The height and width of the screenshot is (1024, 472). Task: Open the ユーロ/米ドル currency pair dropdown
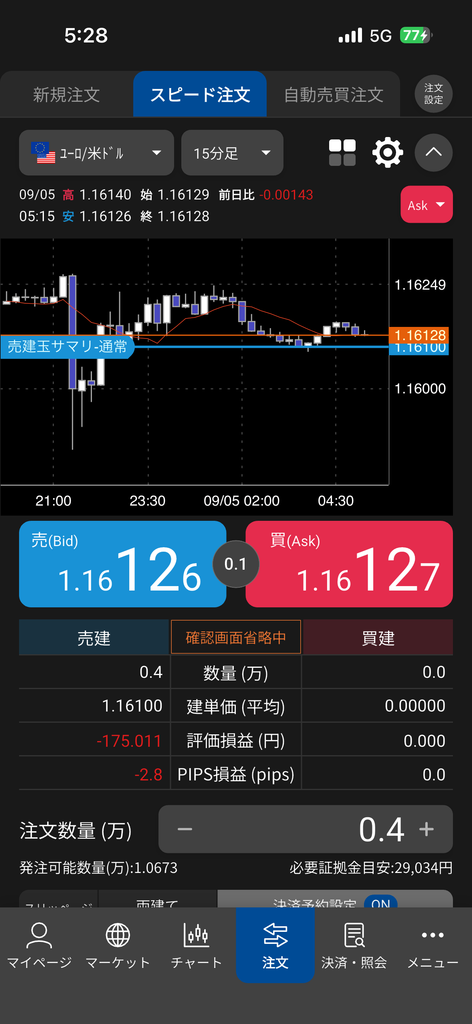[97, 153]
